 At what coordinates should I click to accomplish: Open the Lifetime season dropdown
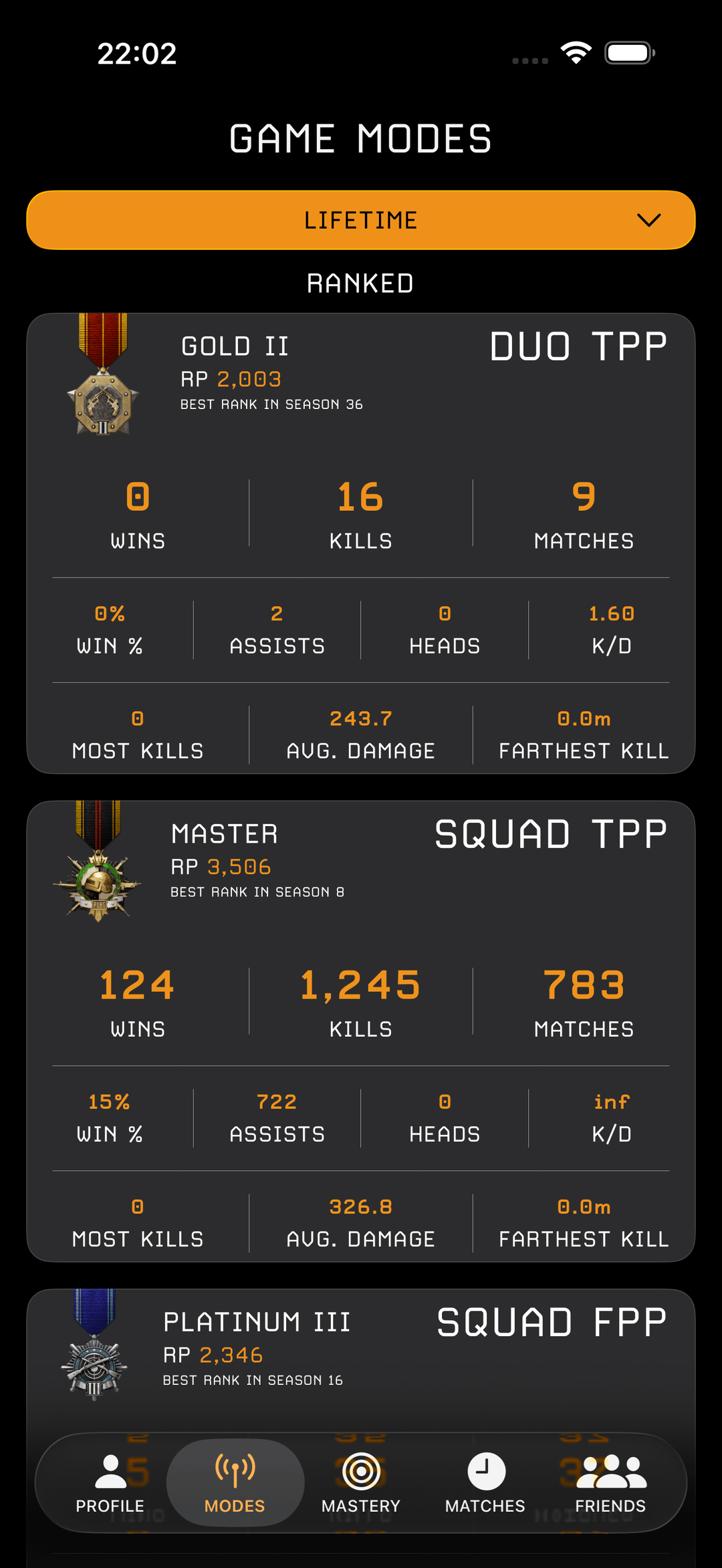pos(361,220)
